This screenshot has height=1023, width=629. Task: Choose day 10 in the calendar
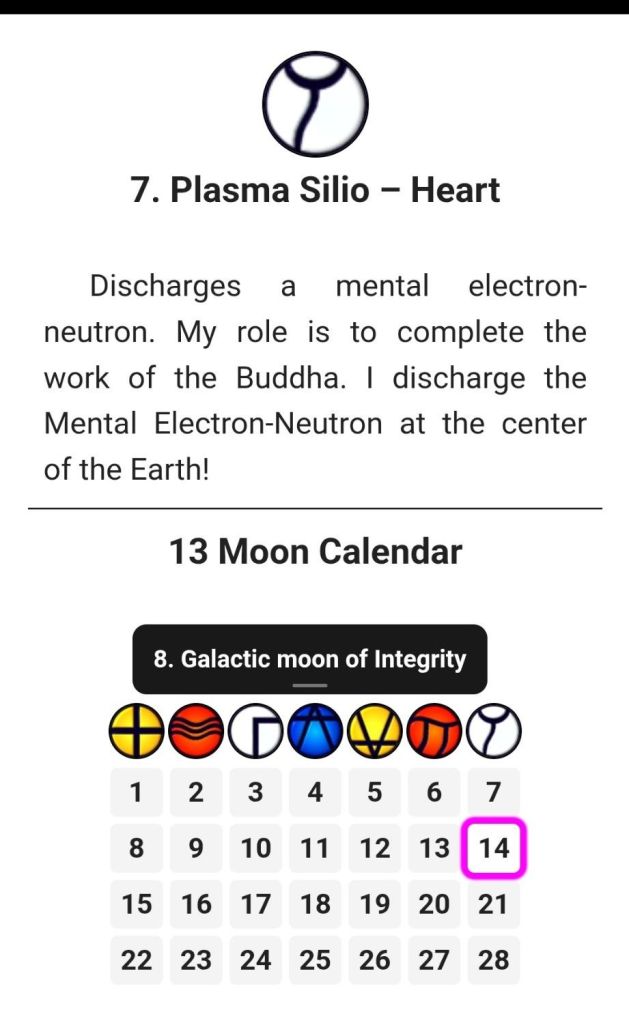pyautogui.click(x=255, y=849)
